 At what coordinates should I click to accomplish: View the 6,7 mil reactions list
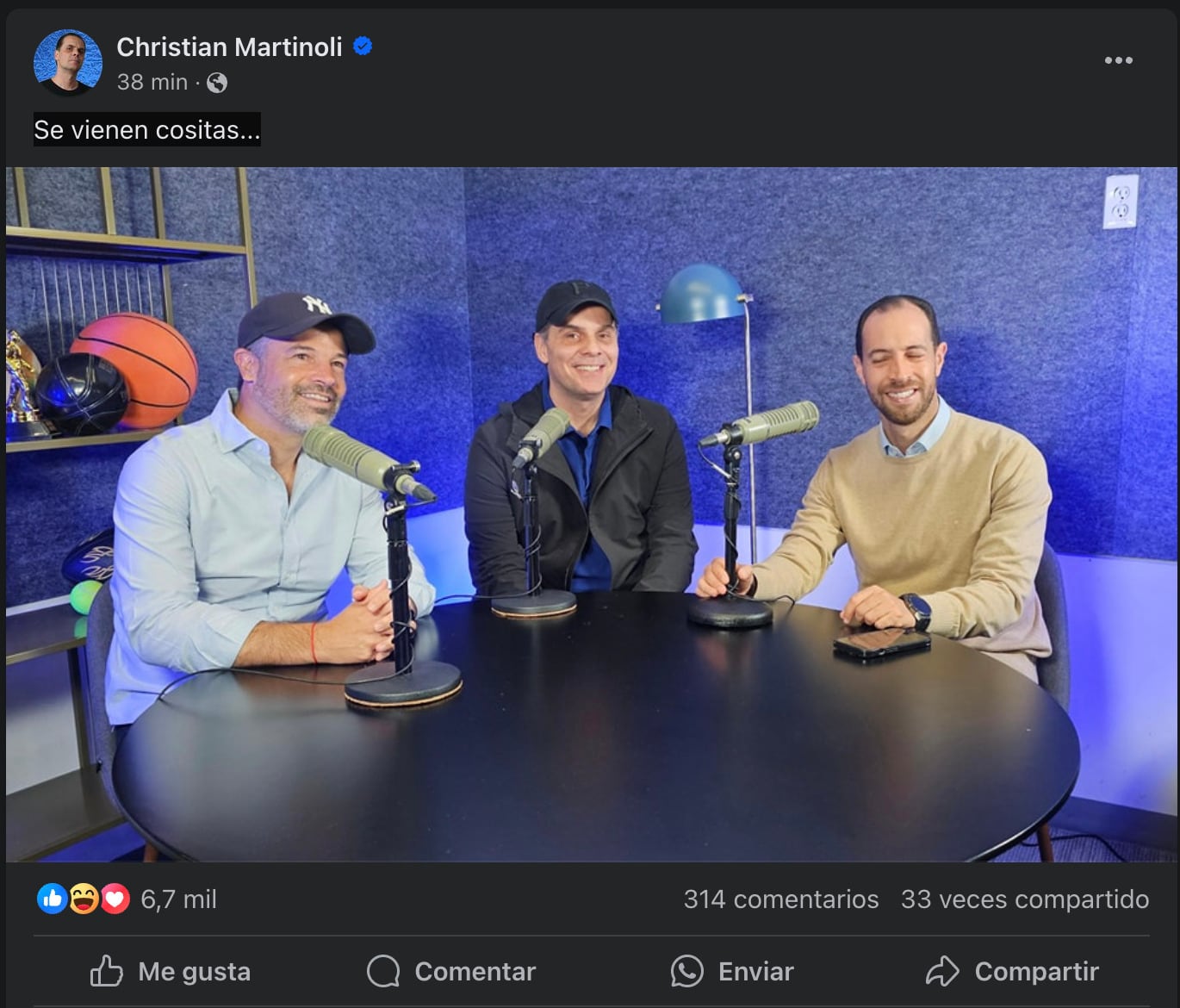tap(178, 899)
